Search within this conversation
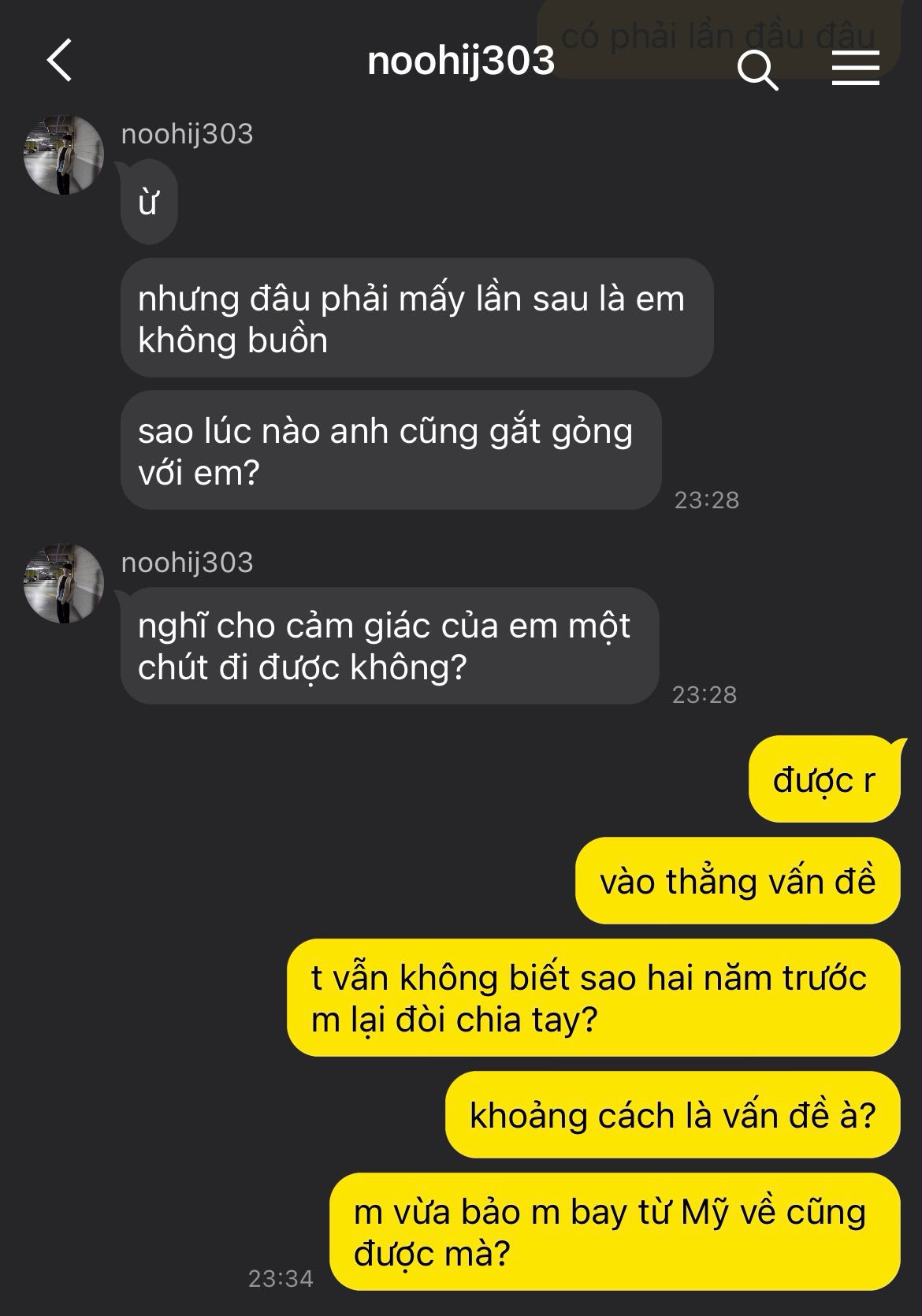The width and height of the screenshot is (922, 1316). [757, 71]
